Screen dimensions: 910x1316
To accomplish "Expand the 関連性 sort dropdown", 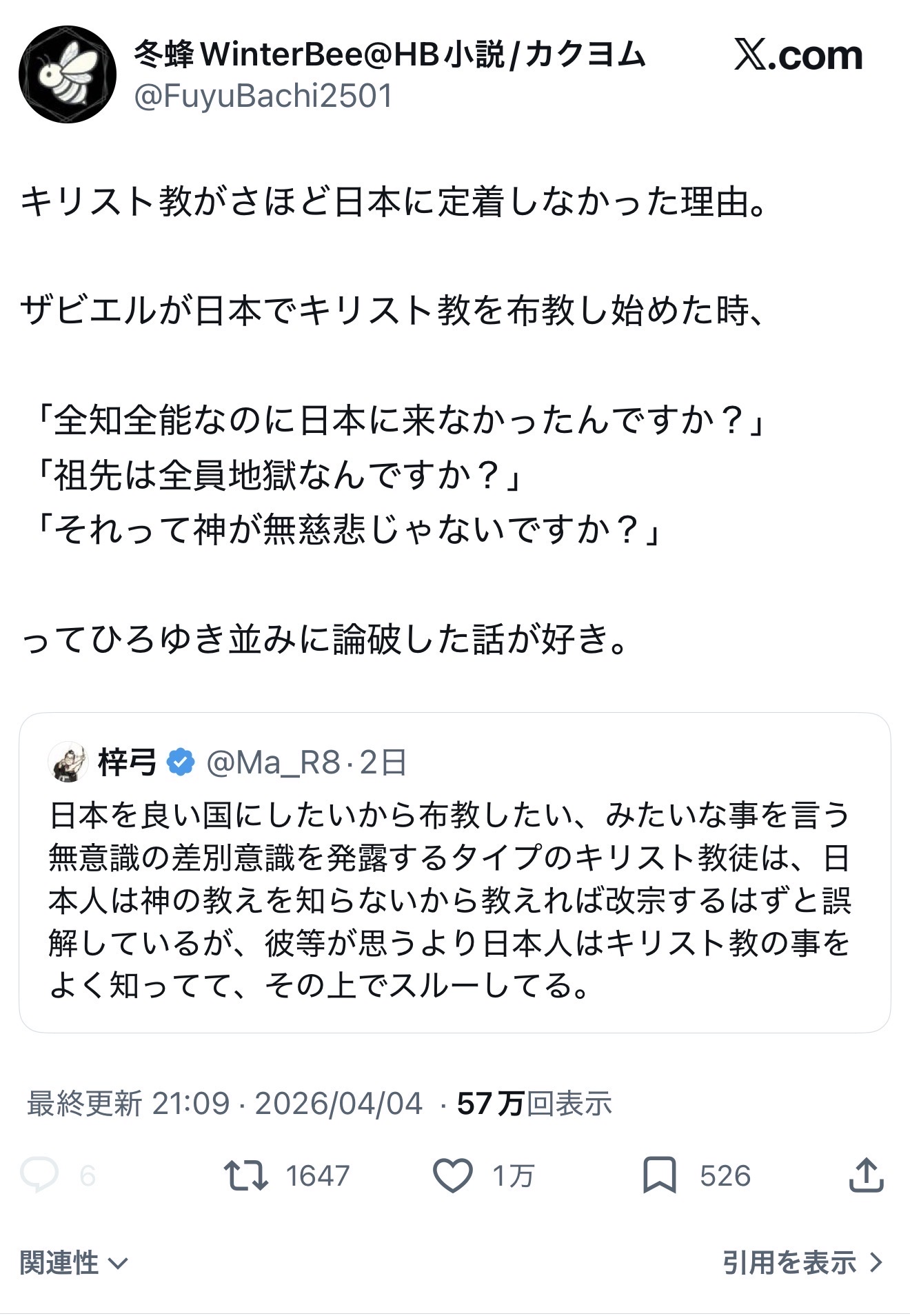I will (x=74, y=1263).
